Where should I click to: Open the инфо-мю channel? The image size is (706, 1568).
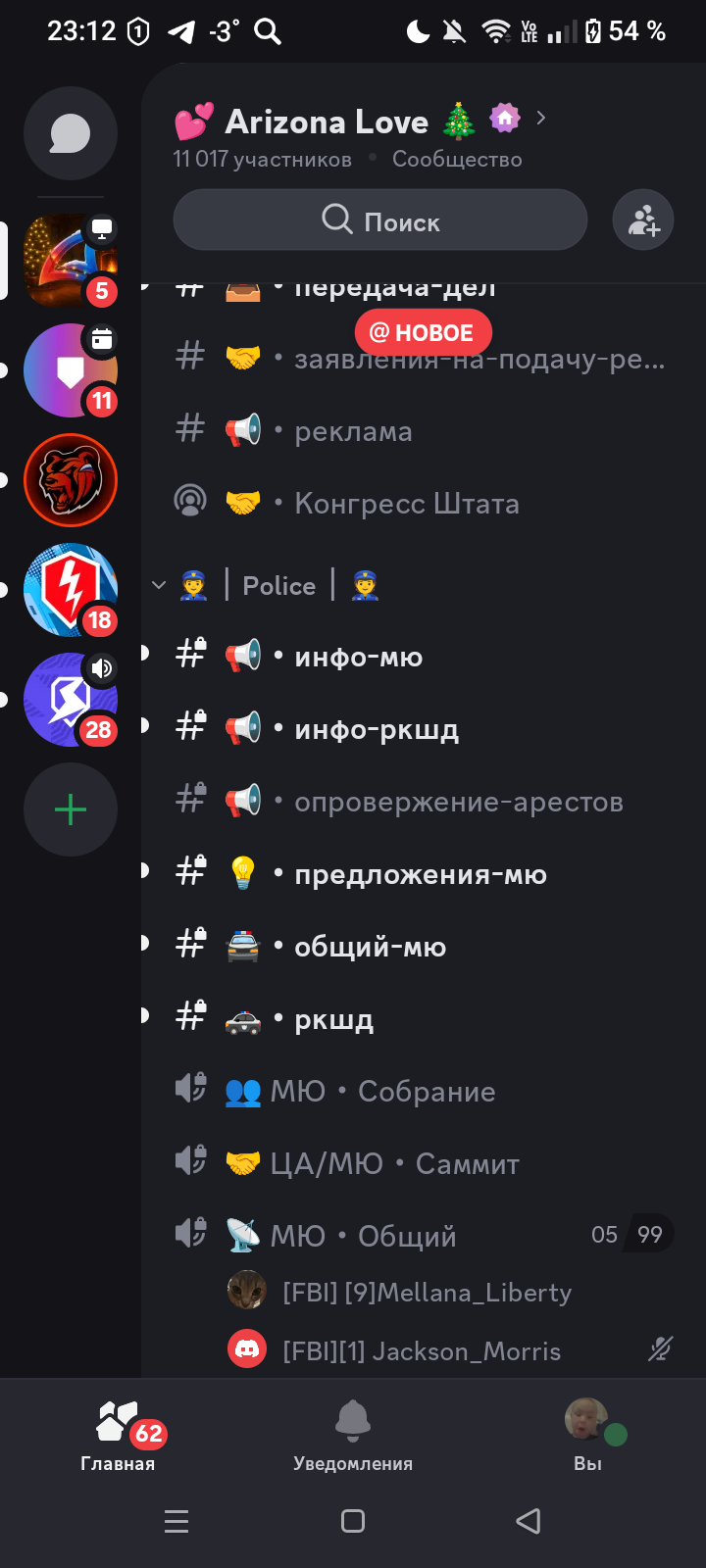pyautogui.click(x=358, y=657)
